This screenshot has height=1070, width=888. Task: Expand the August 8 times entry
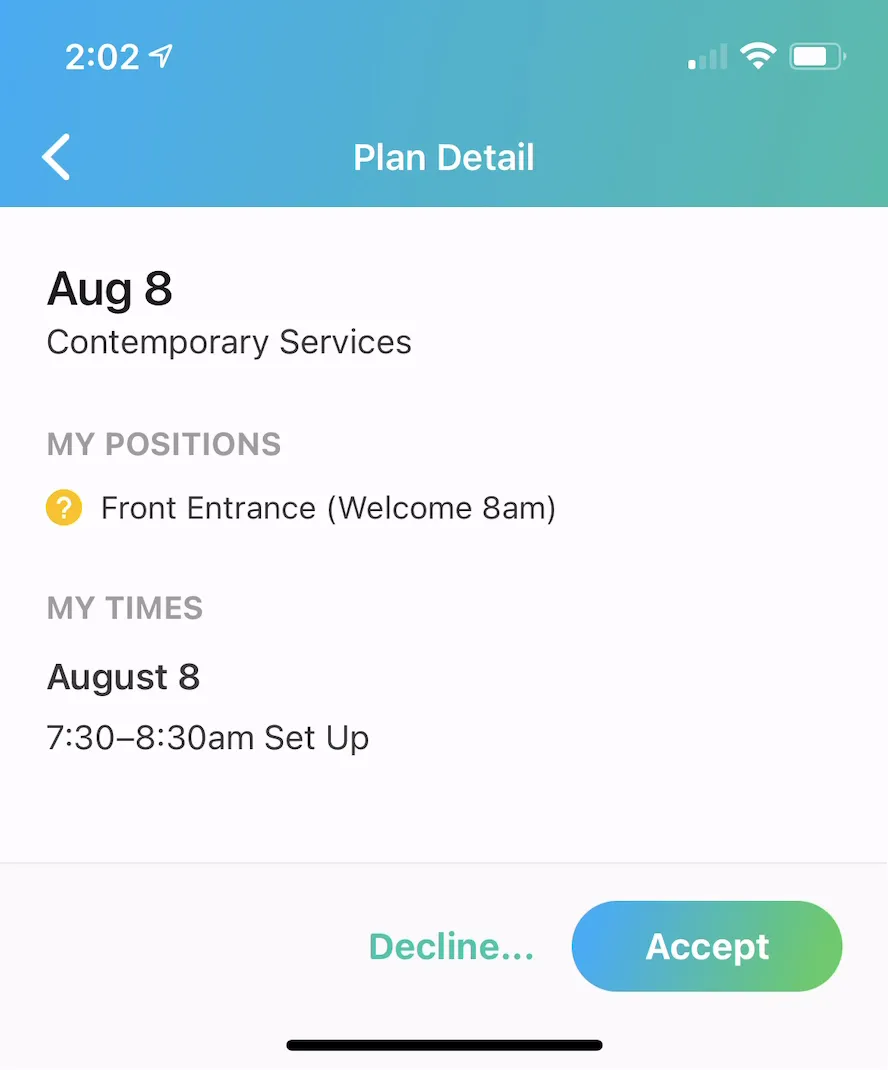(123, 676)
